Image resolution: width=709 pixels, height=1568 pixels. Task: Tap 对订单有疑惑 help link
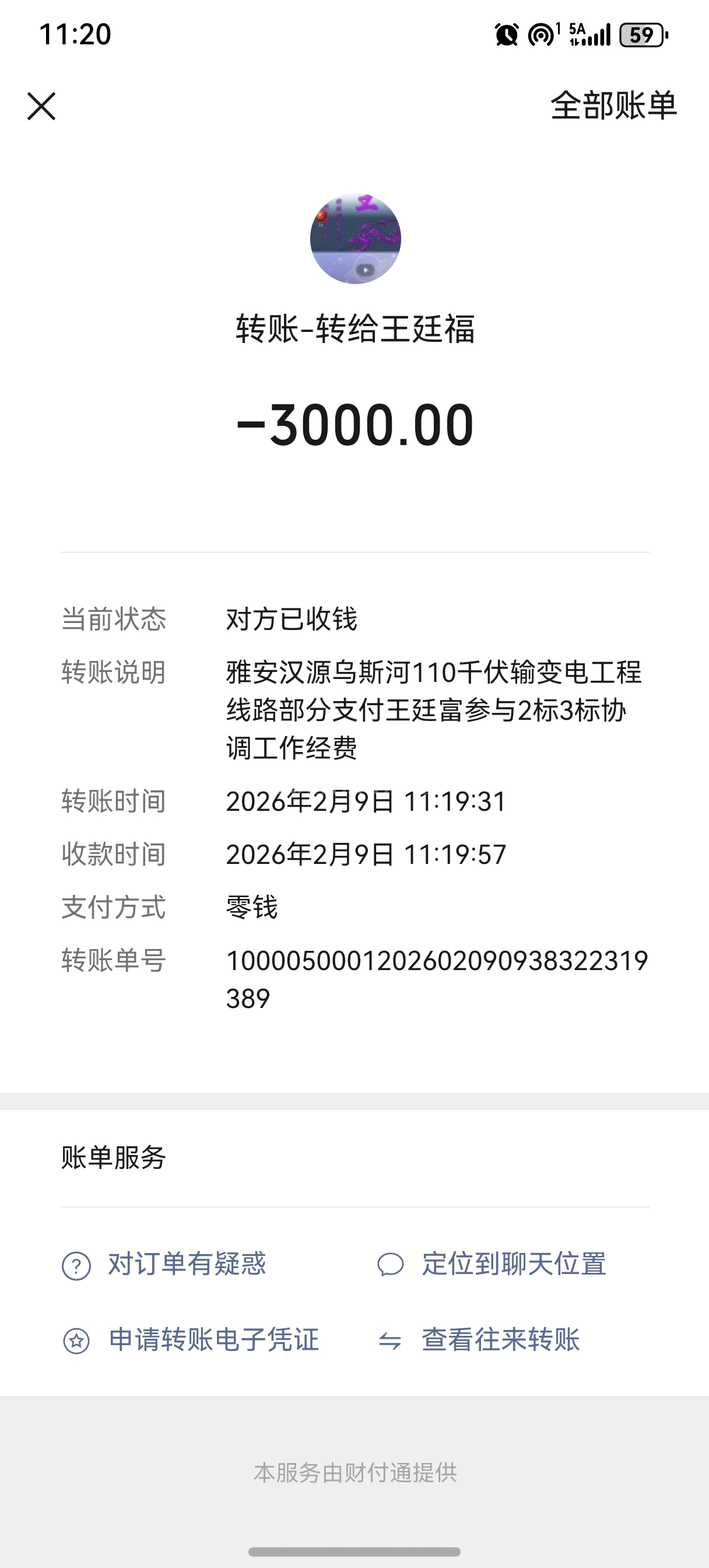[164, 1264]
